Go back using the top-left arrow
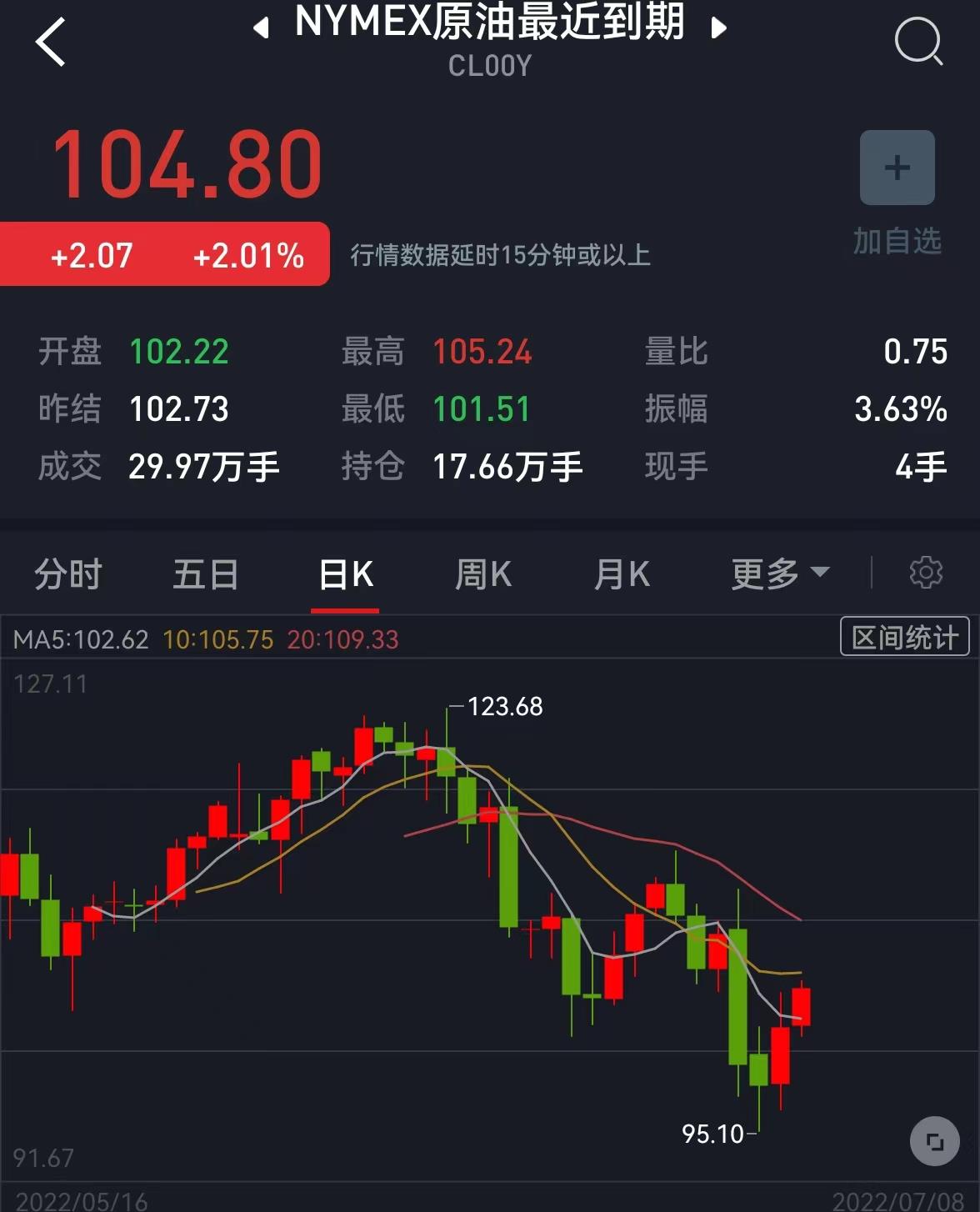 51,42
